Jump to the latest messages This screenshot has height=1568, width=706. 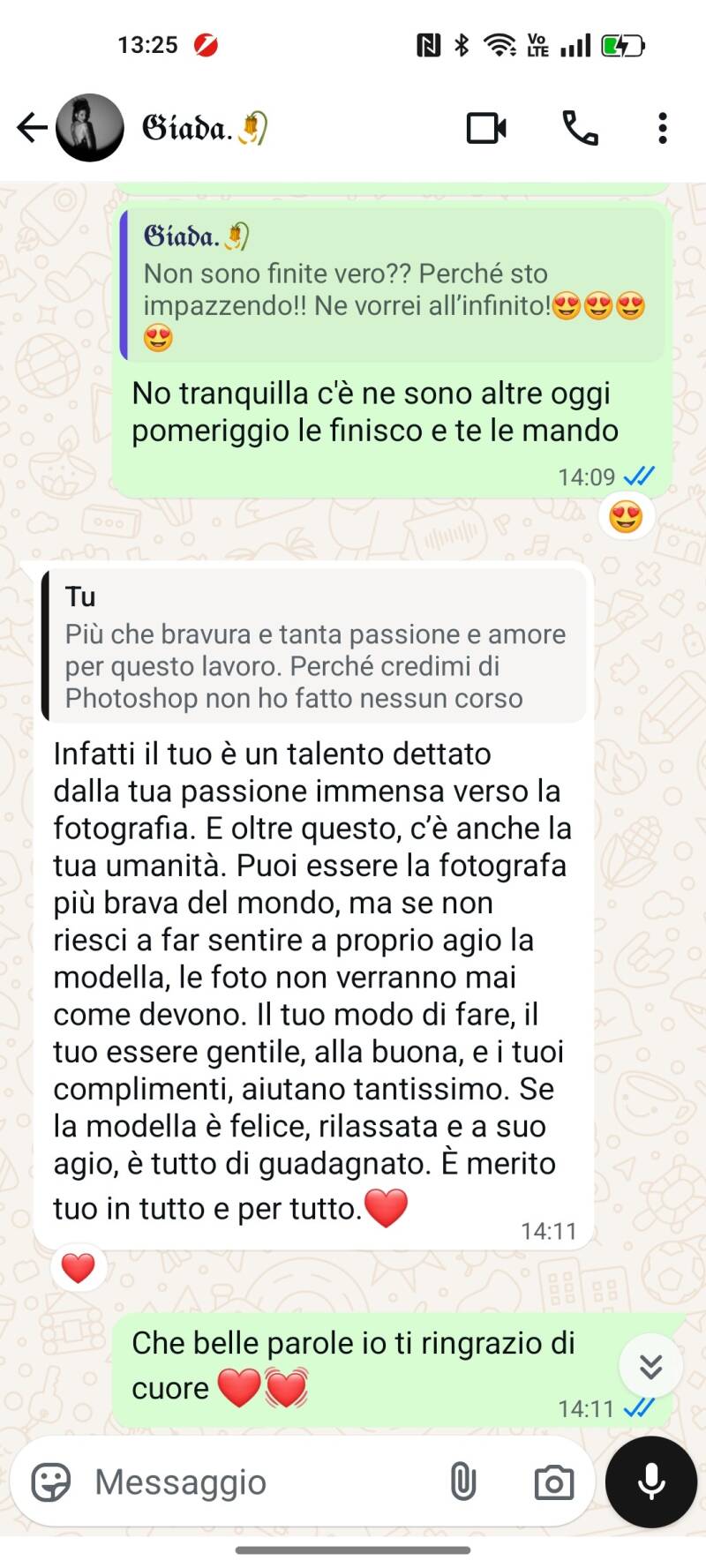point(651,1366)
